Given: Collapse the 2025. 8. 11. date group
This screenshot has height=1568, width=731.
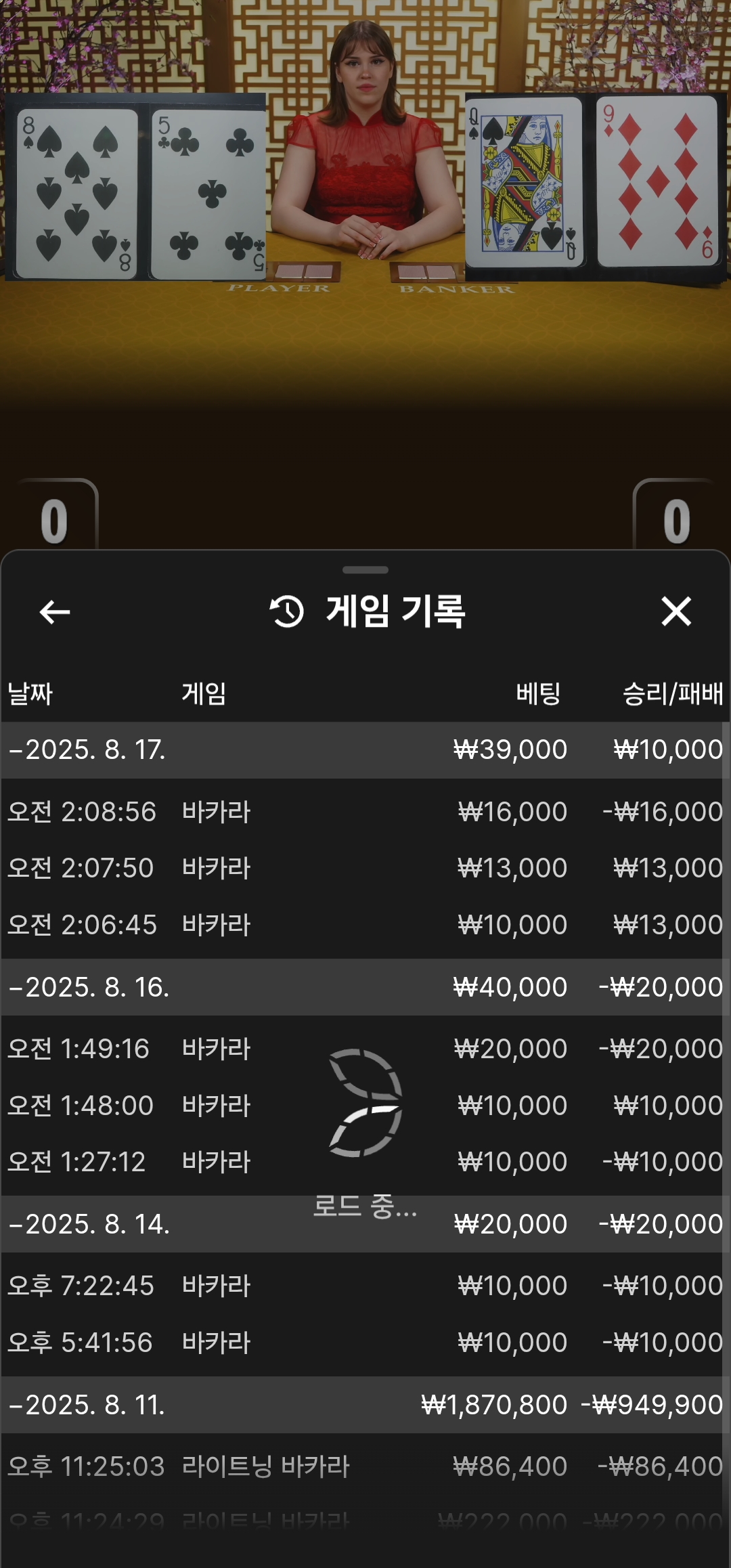Looking at the screenshot, I should click(x=362, y=1405).
